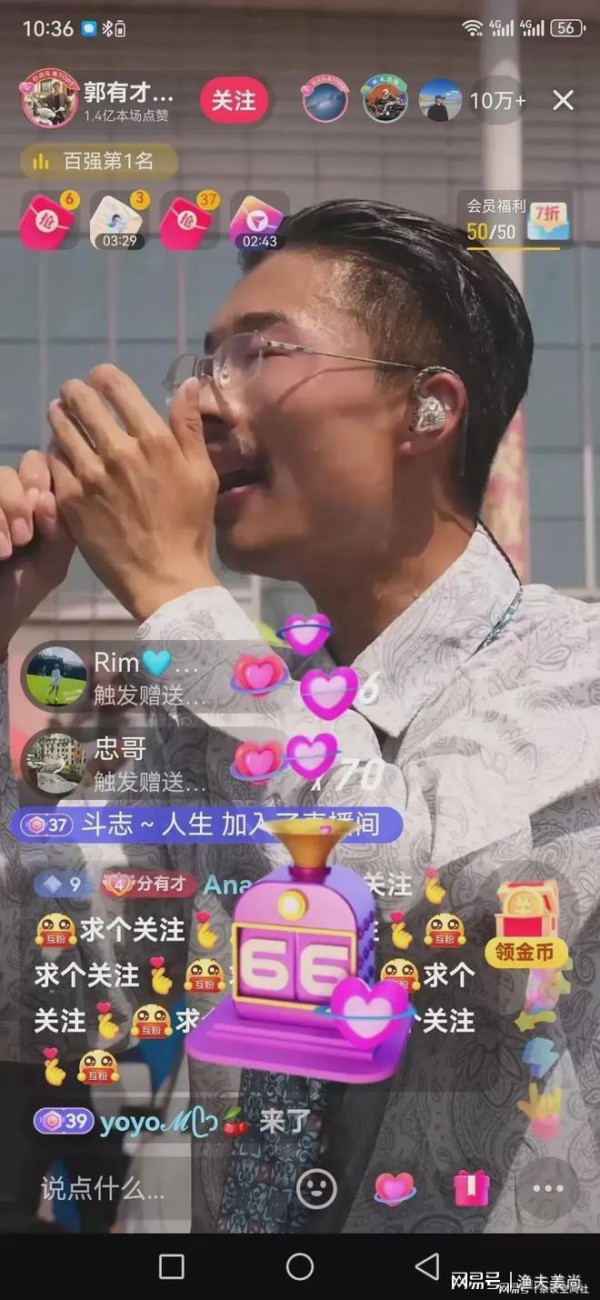
Task: Open the more options menu
Action: [548, 1188]
